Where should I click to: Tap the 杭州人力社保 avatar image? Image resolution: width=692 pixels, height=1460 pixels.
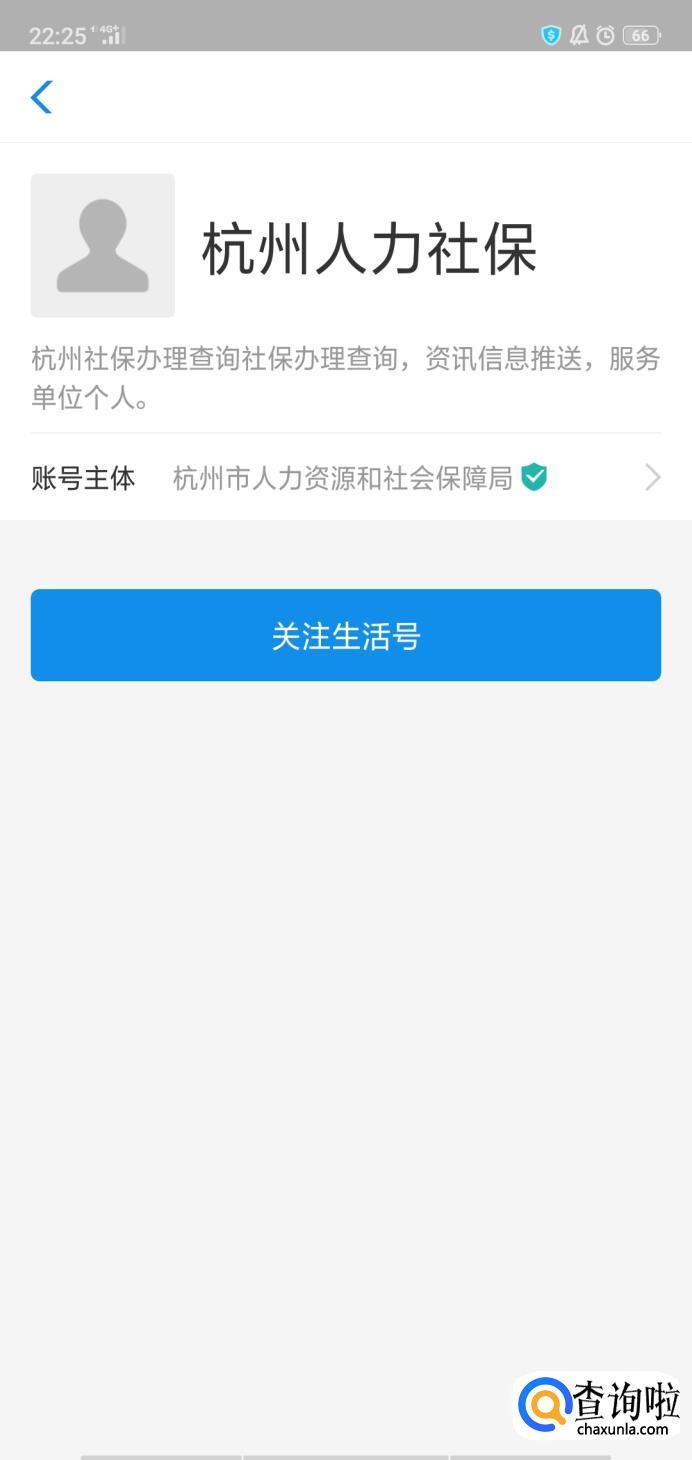[103, 246]
